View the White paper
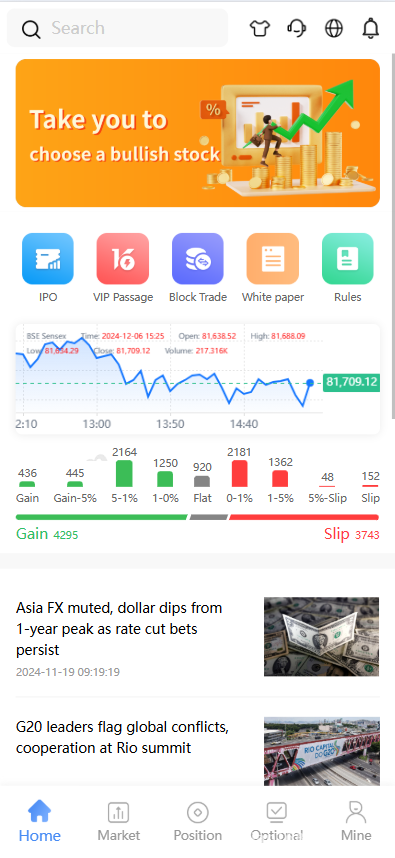Screen dimensions: 395x858 272,268
